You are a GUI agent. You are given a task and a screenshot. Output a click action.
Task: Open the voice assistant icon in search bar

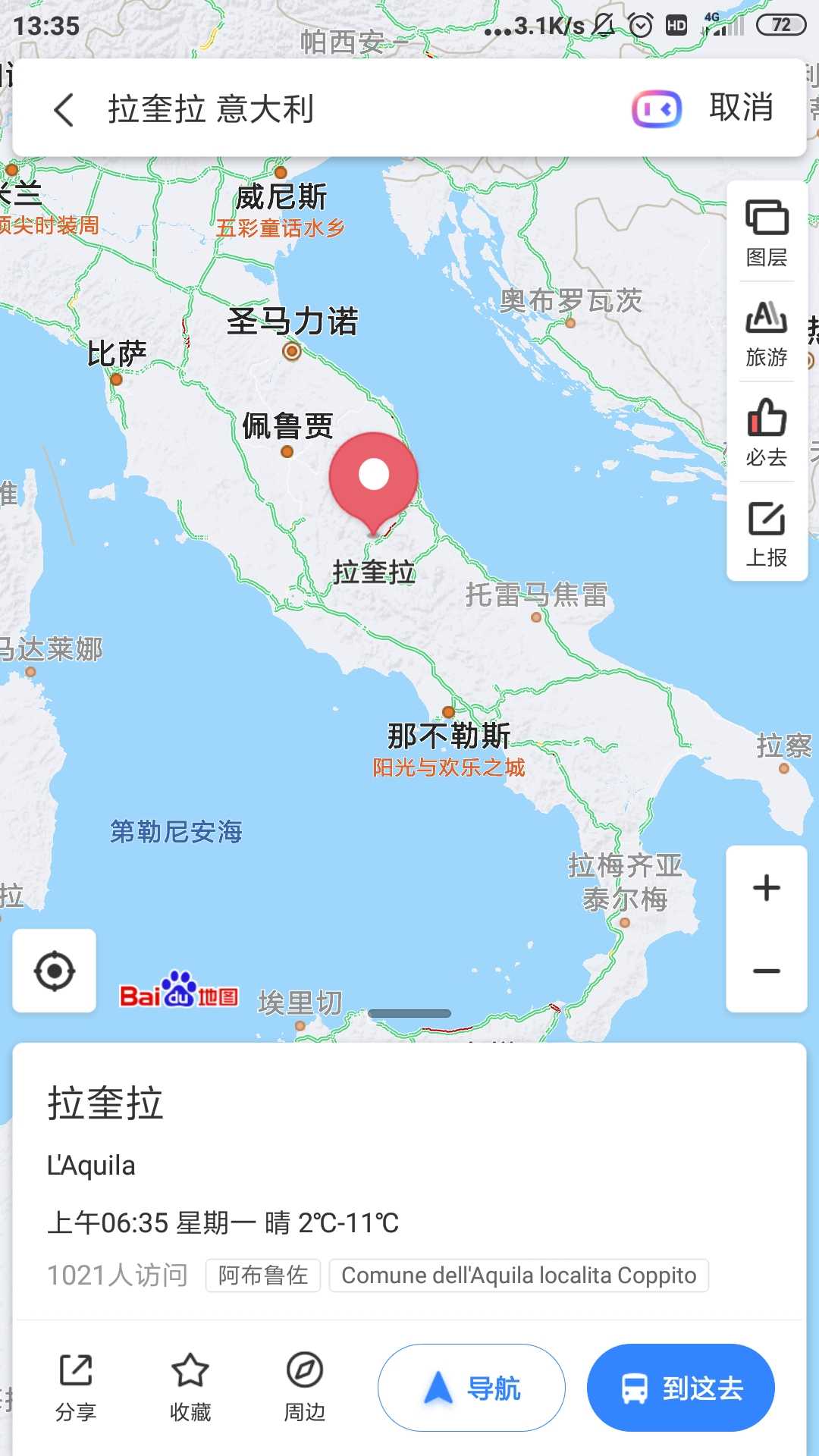point(657,109)
